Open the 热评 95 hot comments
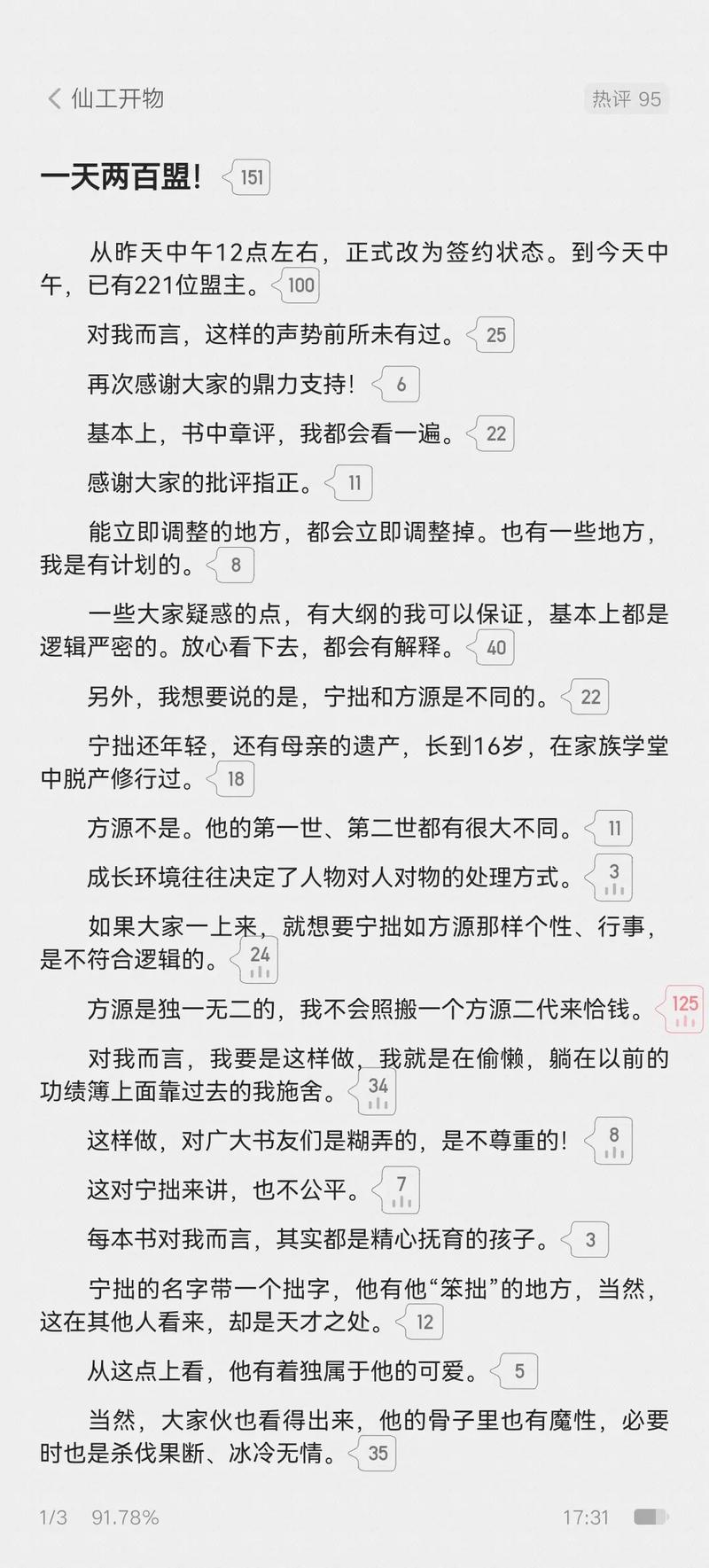 pos(626,98)
